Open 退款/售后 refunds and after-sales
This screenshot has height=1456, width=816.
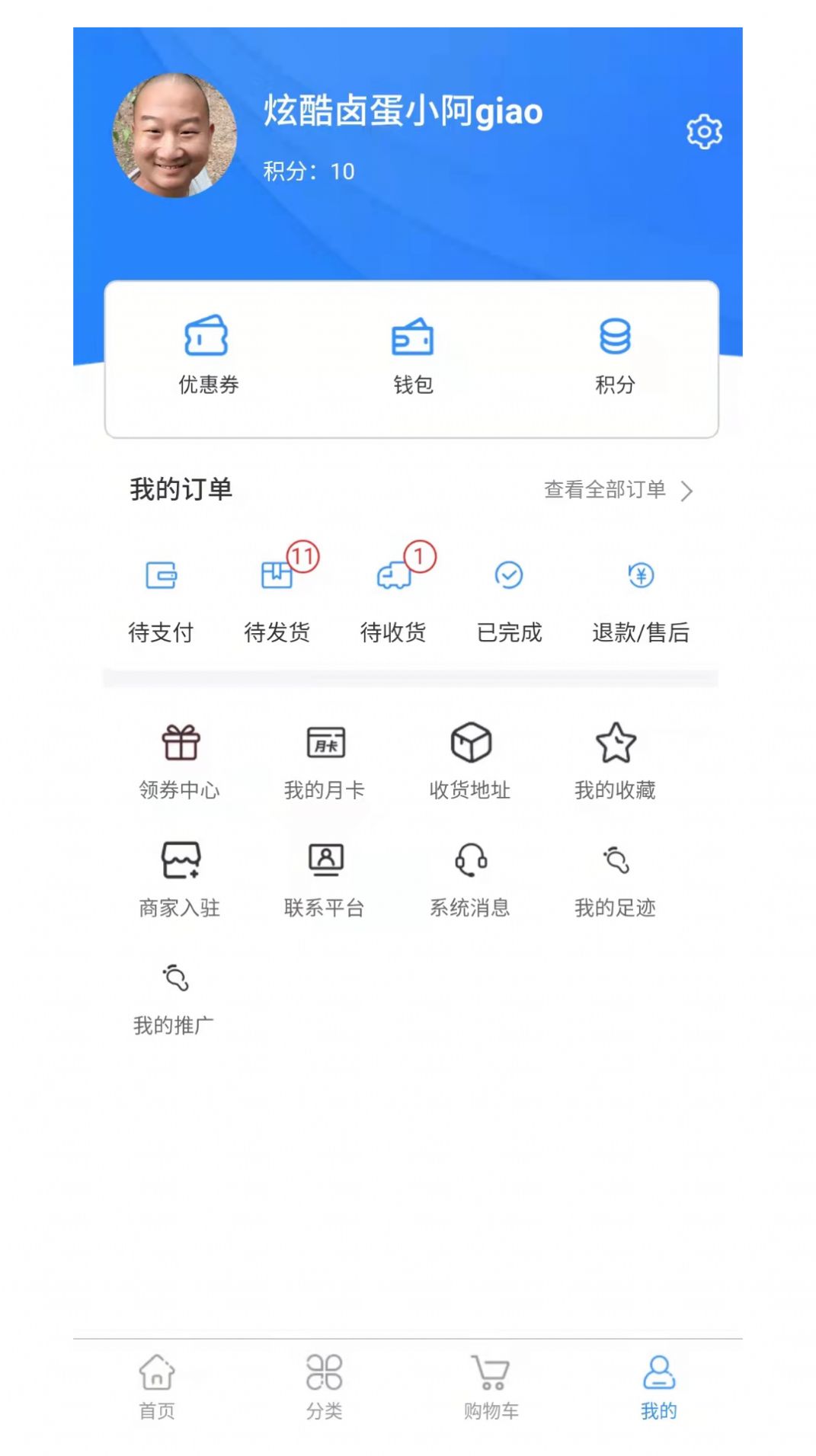coord(641,601)
